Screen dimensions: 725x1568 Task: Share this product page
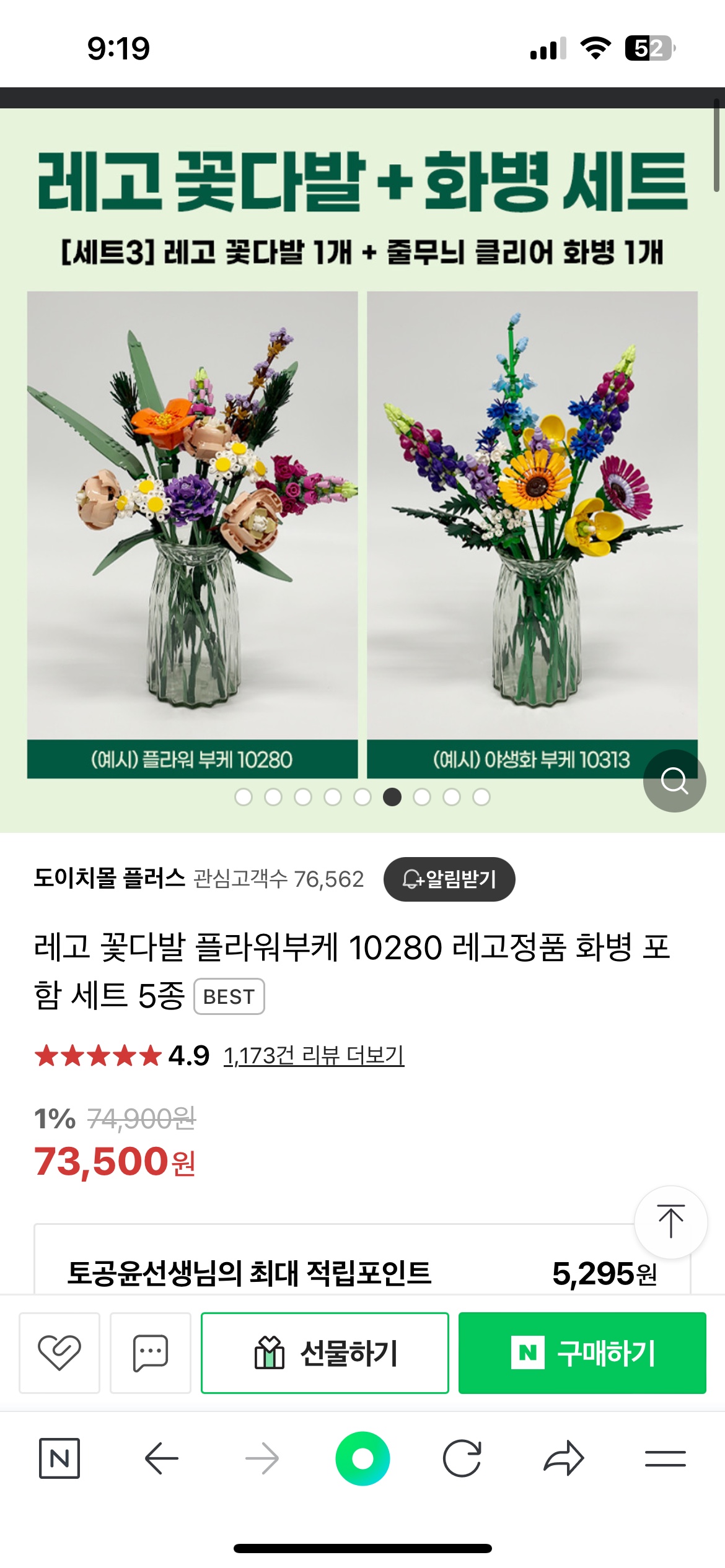coord(563,1458)
